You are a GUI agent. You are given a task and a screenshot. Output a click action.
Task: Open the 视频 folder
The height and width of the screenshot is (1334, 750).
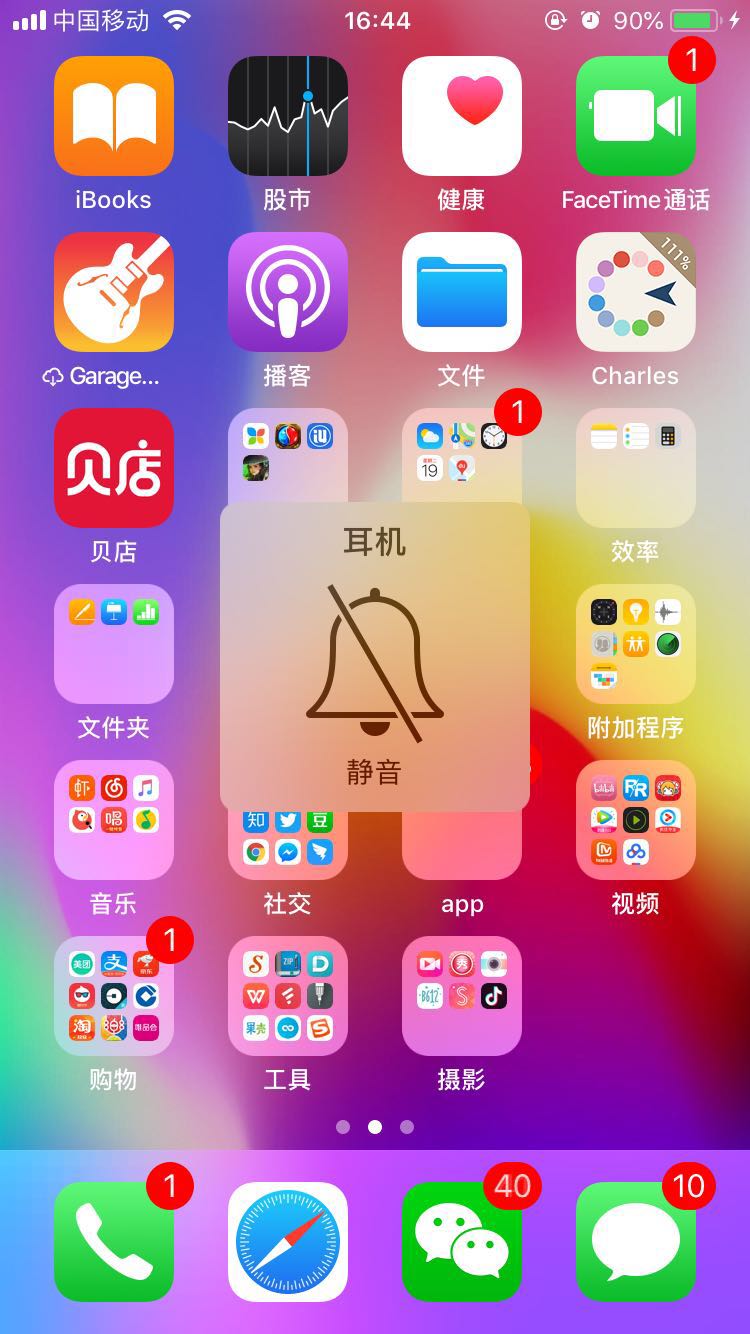(x=635, y=820)
